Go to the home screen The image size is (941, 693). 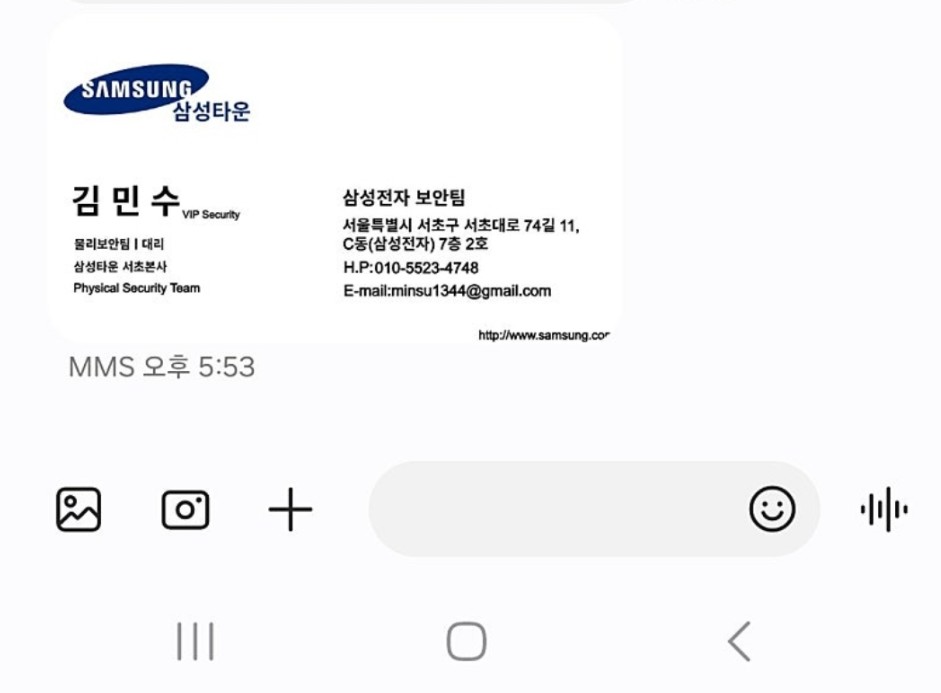[x=466, y=641]
